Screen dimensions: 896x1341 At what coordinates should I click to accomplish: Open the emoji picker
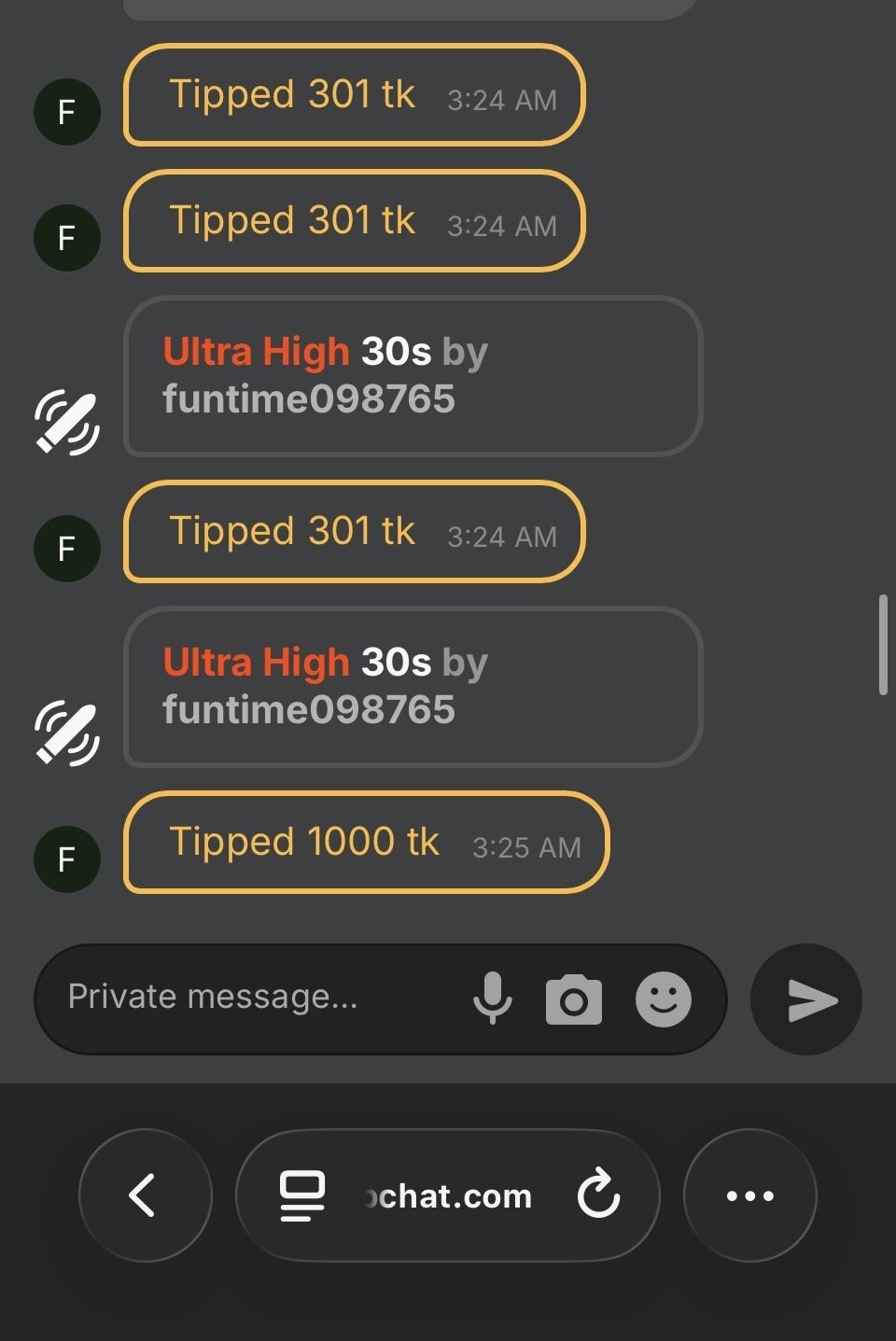(663, 999)
